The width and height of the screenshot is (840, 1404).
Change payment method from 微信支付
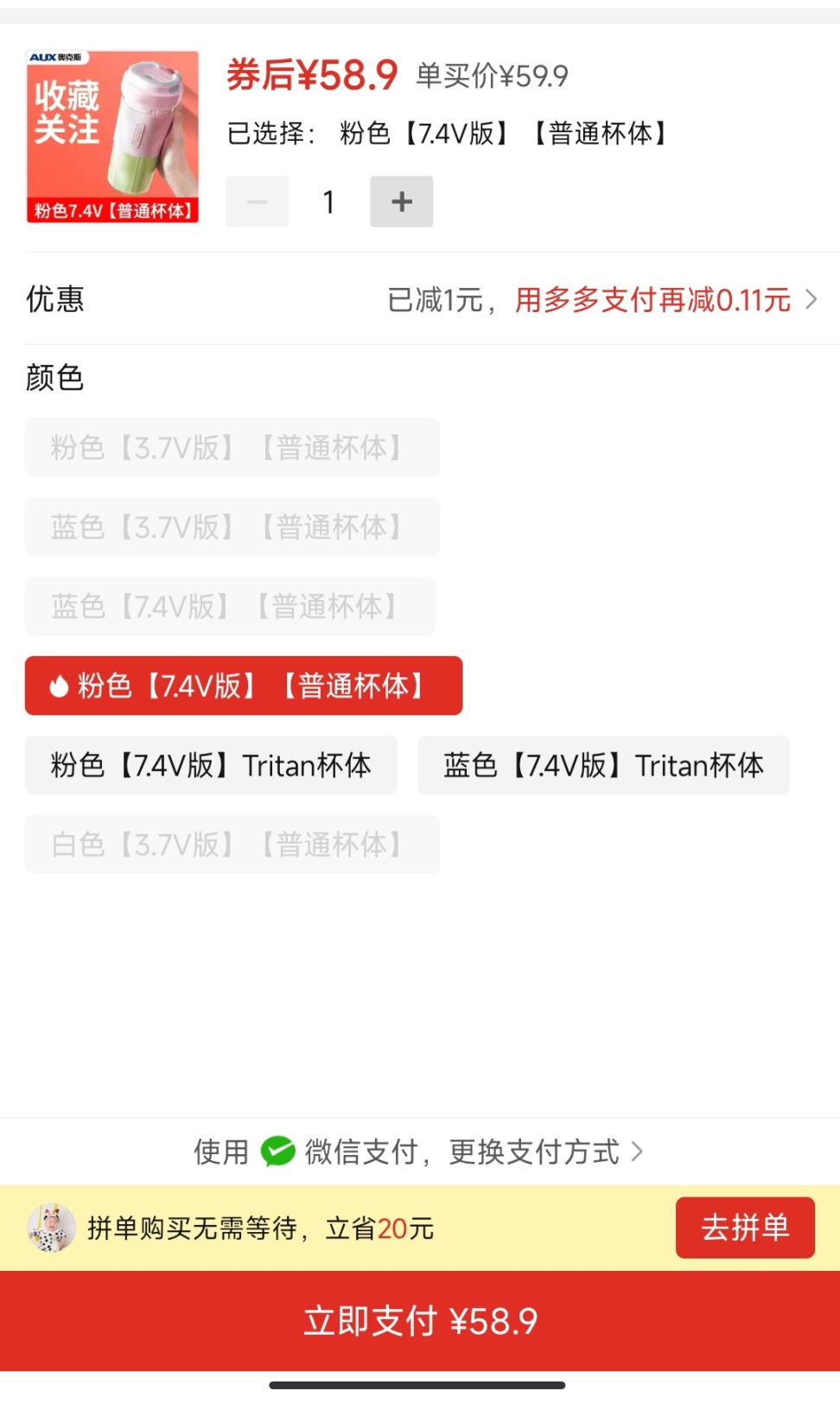pos(419,1152)
